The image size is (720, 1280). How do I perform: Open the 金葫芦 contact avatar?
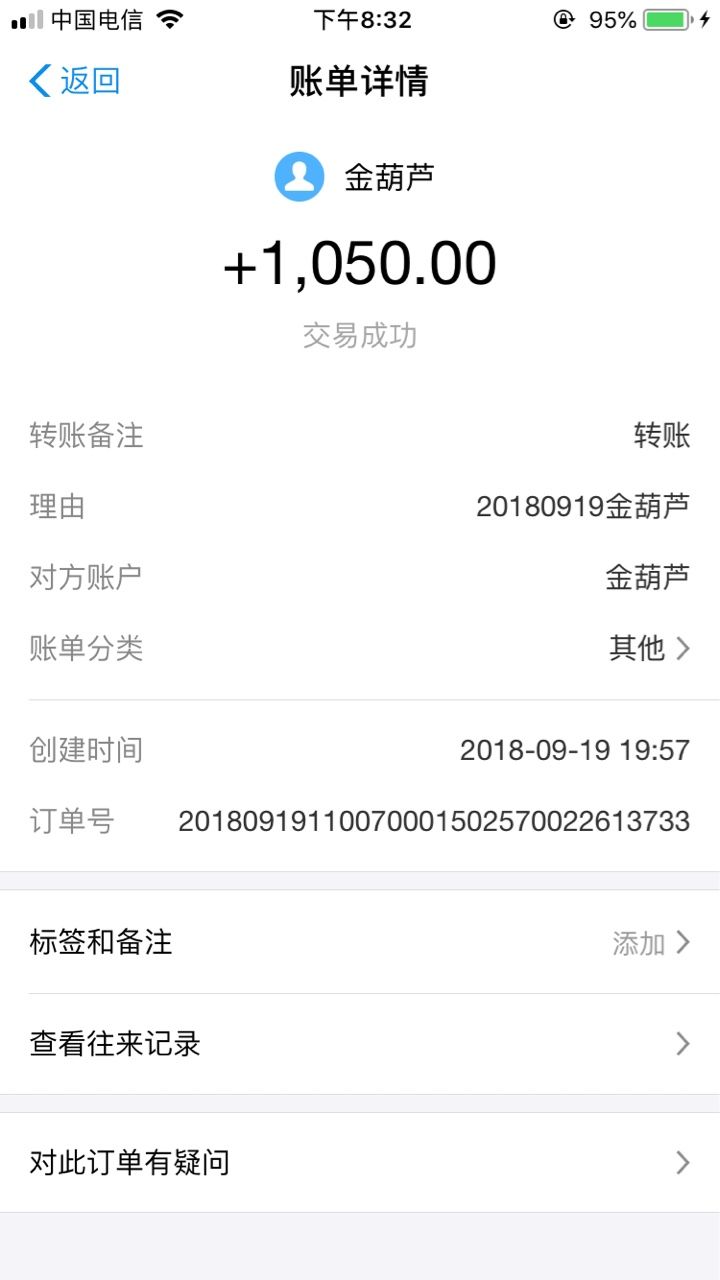pyautogui.click(x=299, y=177)
